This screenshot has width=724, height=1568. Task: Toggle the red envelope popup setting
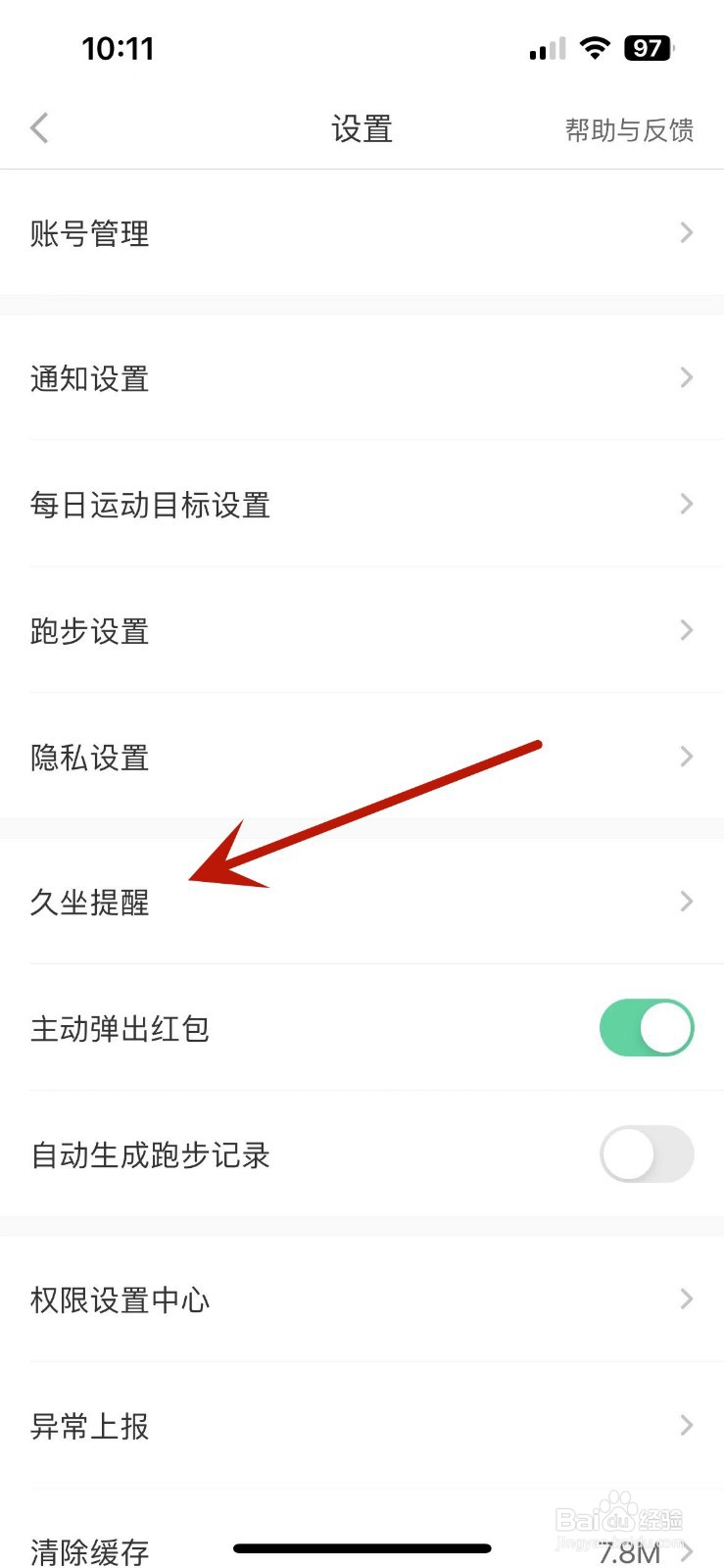647,1027
